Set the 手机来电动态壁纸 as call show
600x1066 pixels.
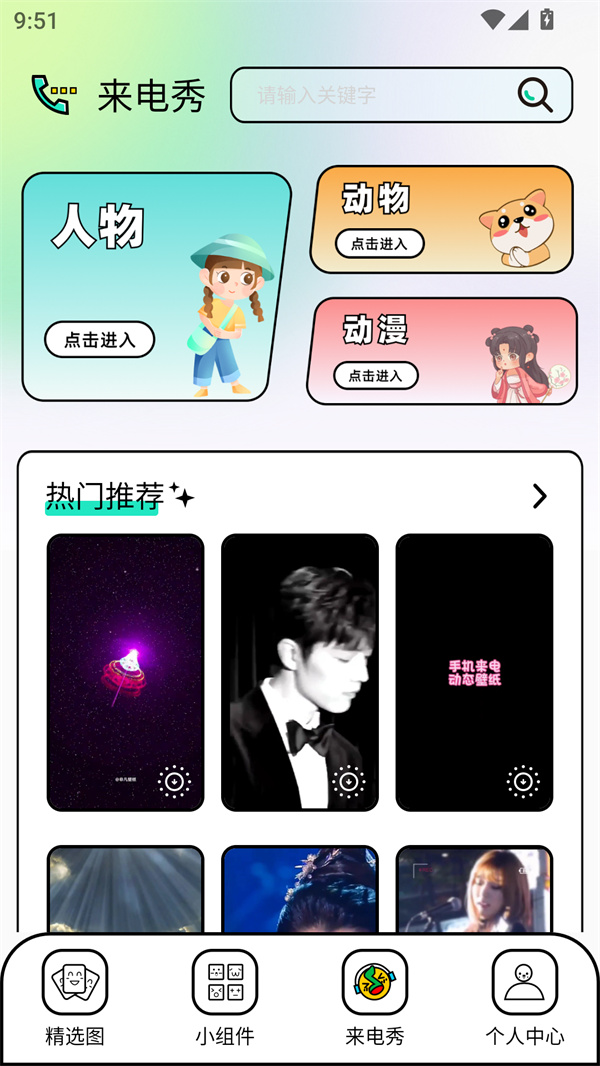click(x=523, y=781)
